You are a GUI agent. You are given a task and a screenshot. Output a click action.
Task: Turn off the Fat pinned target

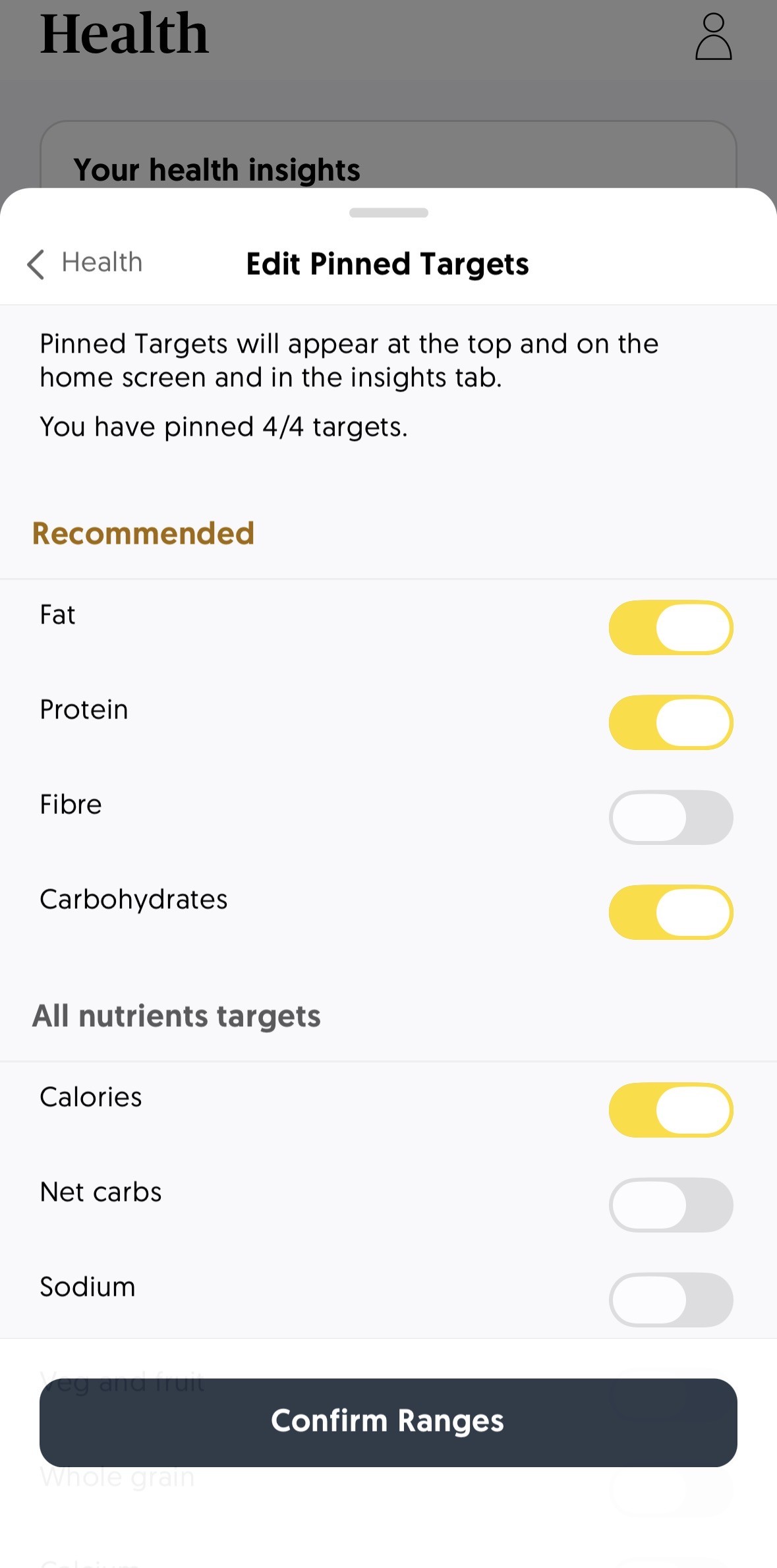[670, 627]
